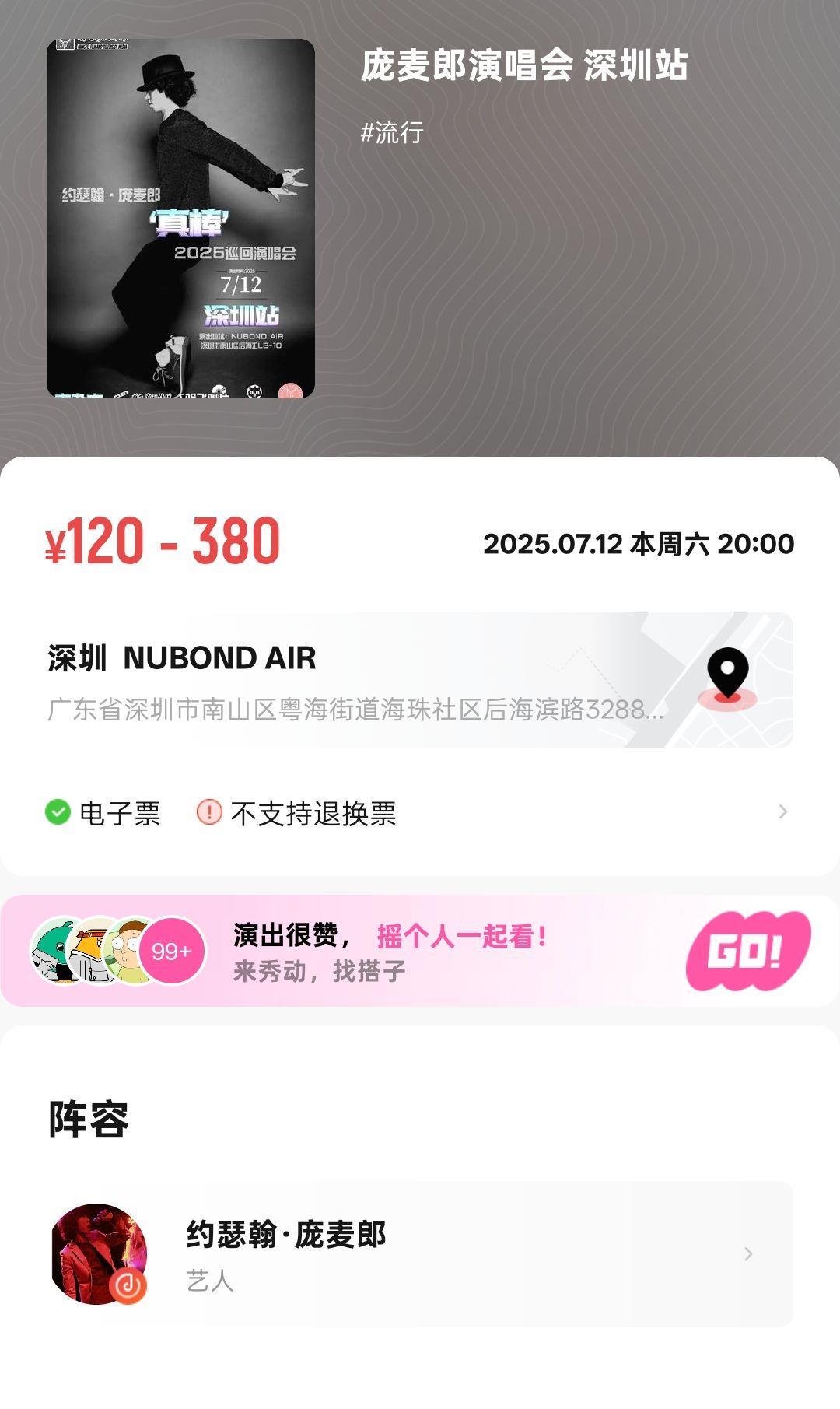
Task: Click the green 电子票 check icon
Action: [56, 811]
